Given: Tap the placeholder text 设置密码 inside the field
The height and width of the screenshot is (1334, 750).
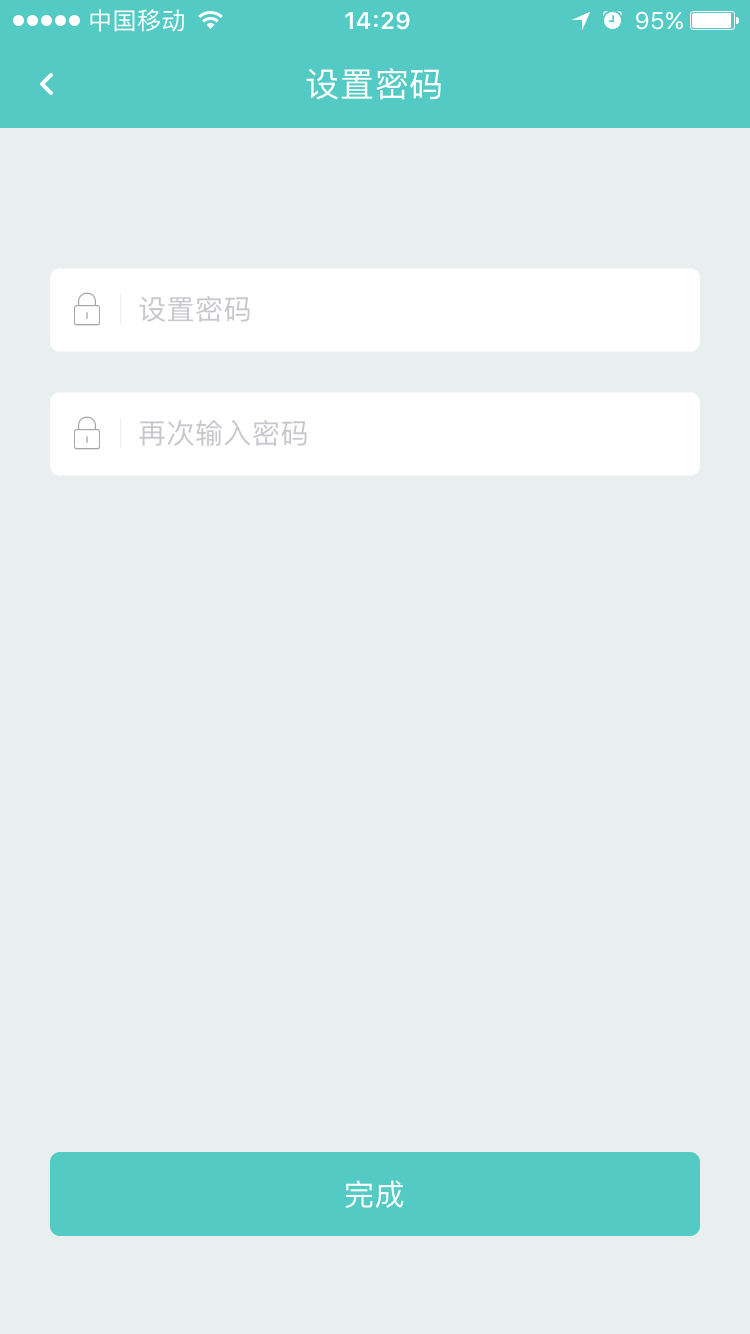Looking at the screenshot, I should [x=192, y=310].
